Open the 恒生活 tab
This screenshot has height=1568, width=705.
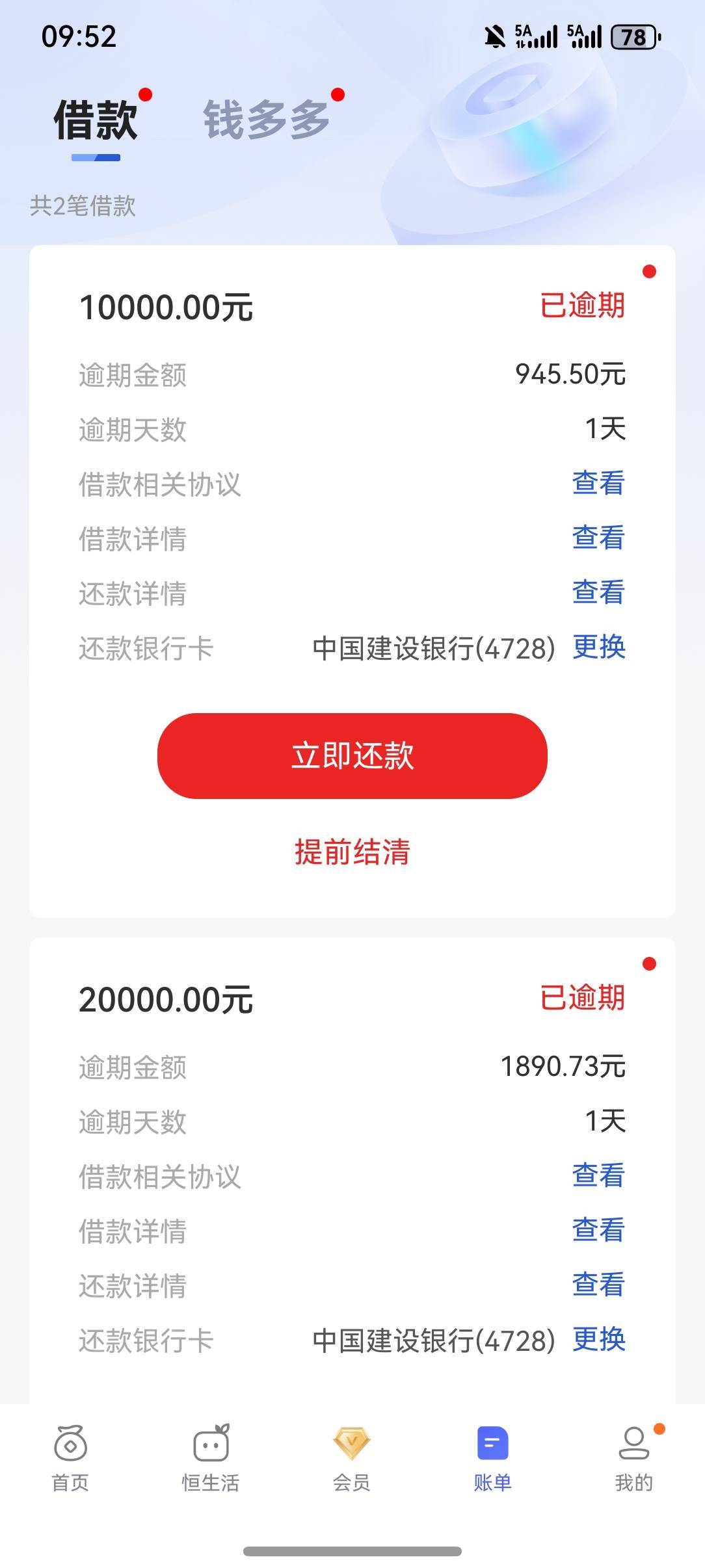click(211, 1457)
